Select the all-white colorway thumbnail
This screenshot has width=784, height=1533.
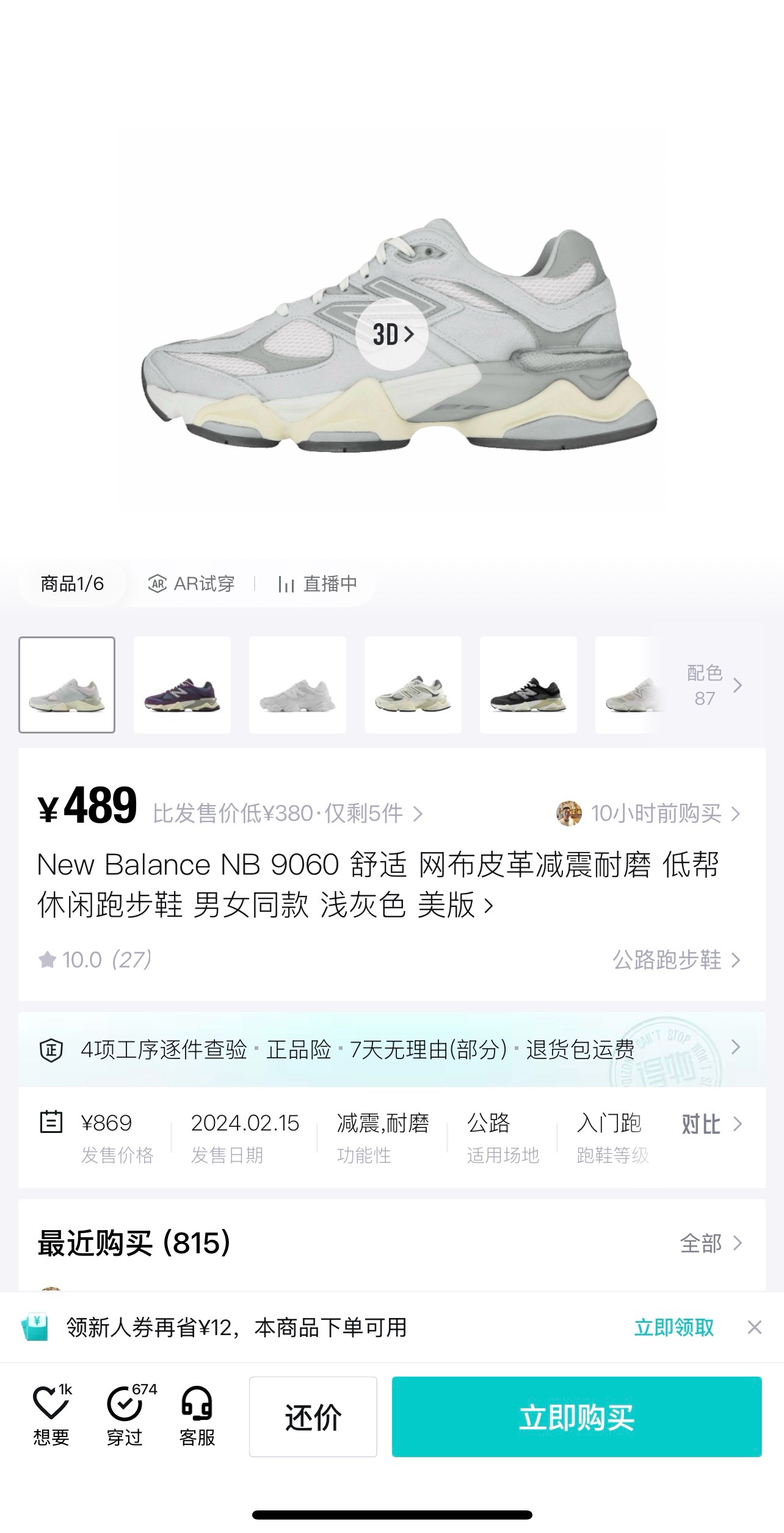(297, 685)
